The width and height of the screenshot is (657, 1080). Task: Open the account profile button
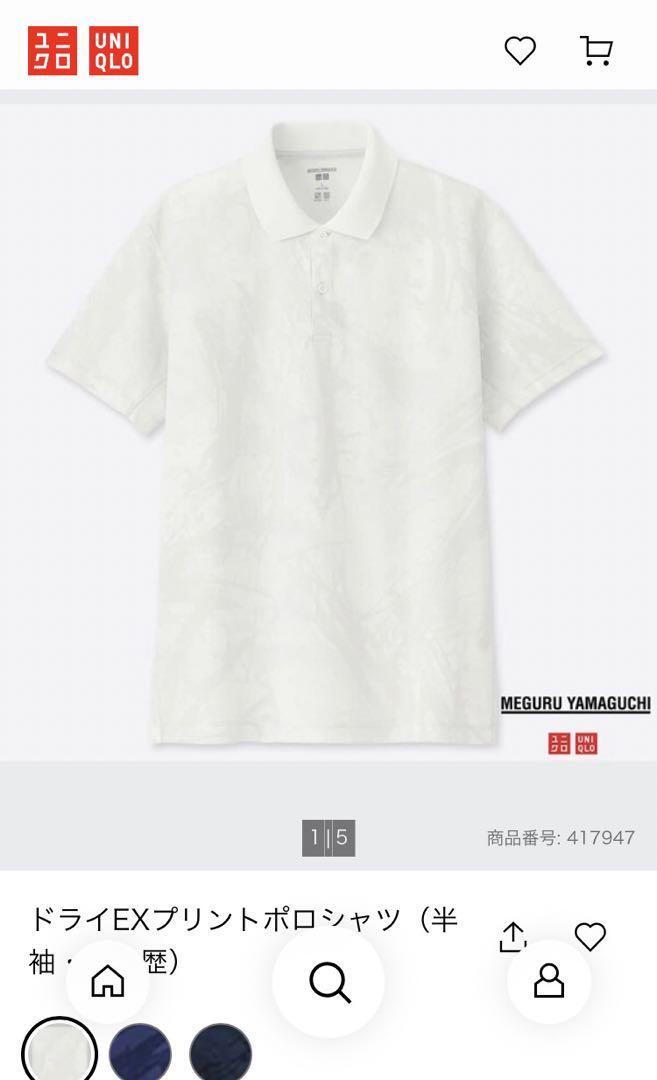click(549, 982)
